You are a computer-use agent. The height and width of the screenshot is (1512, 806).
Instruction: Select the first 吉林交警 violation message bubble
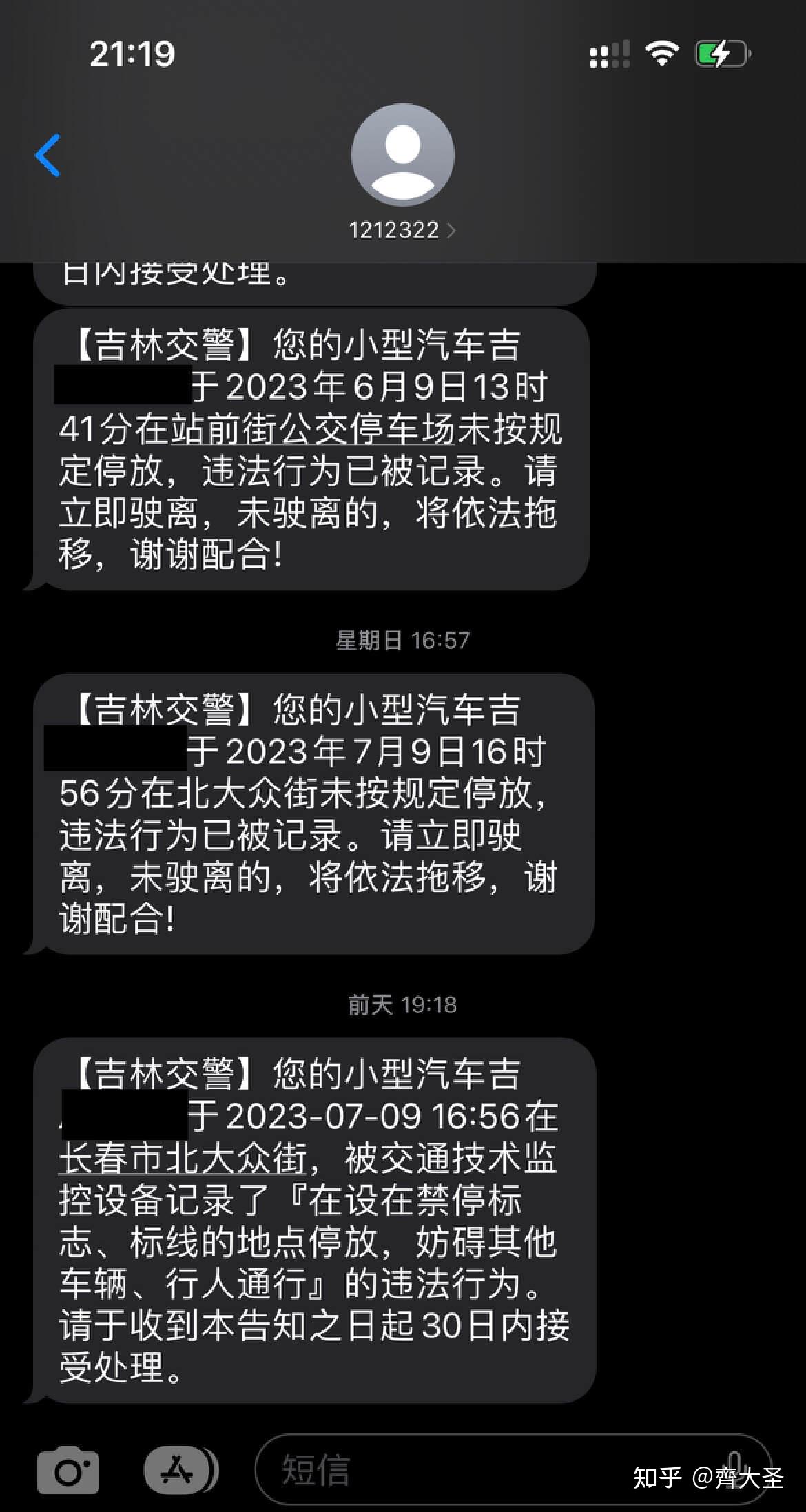point(310,451)
